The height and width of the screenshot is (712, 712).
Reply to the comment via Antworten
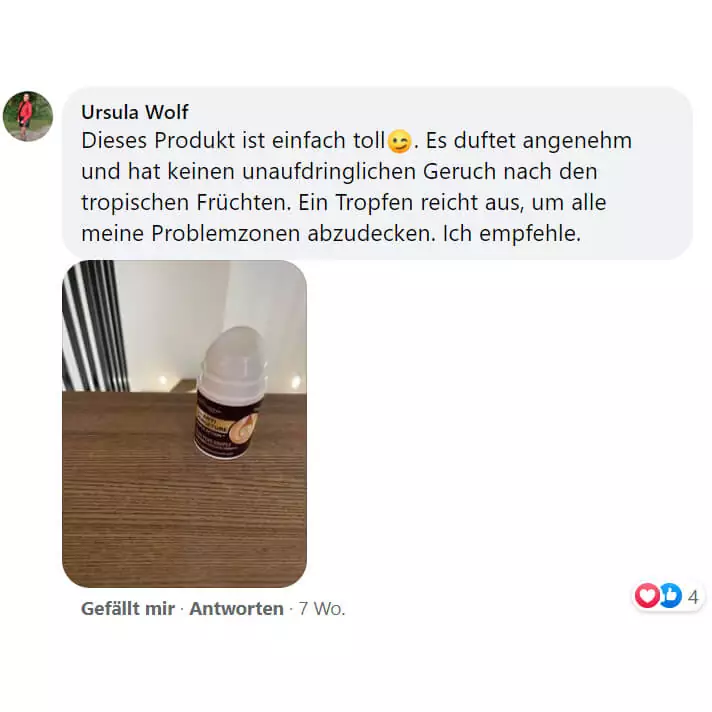[x=236, y=608]
